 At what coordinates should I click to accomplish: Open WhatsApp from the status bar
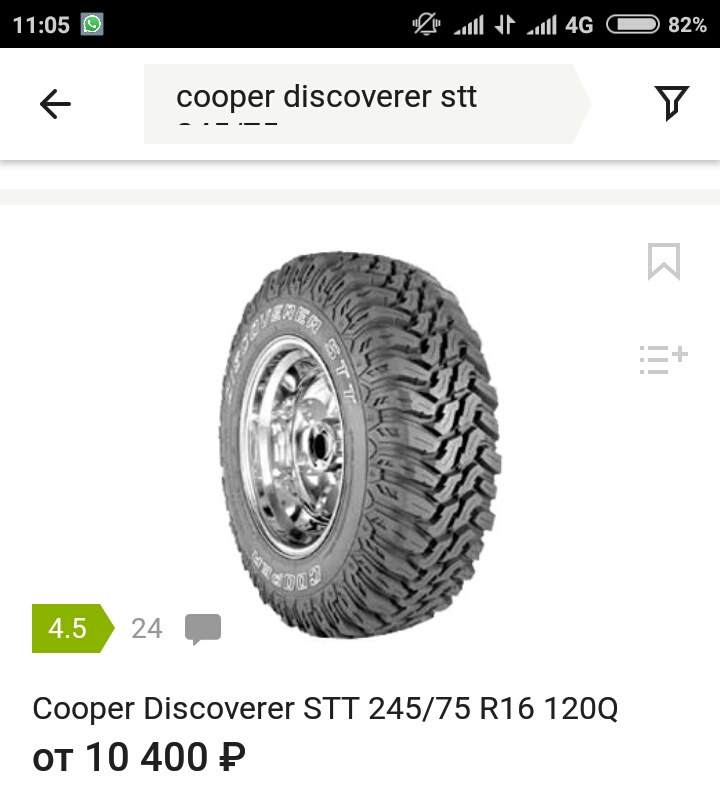coord(90,20)
